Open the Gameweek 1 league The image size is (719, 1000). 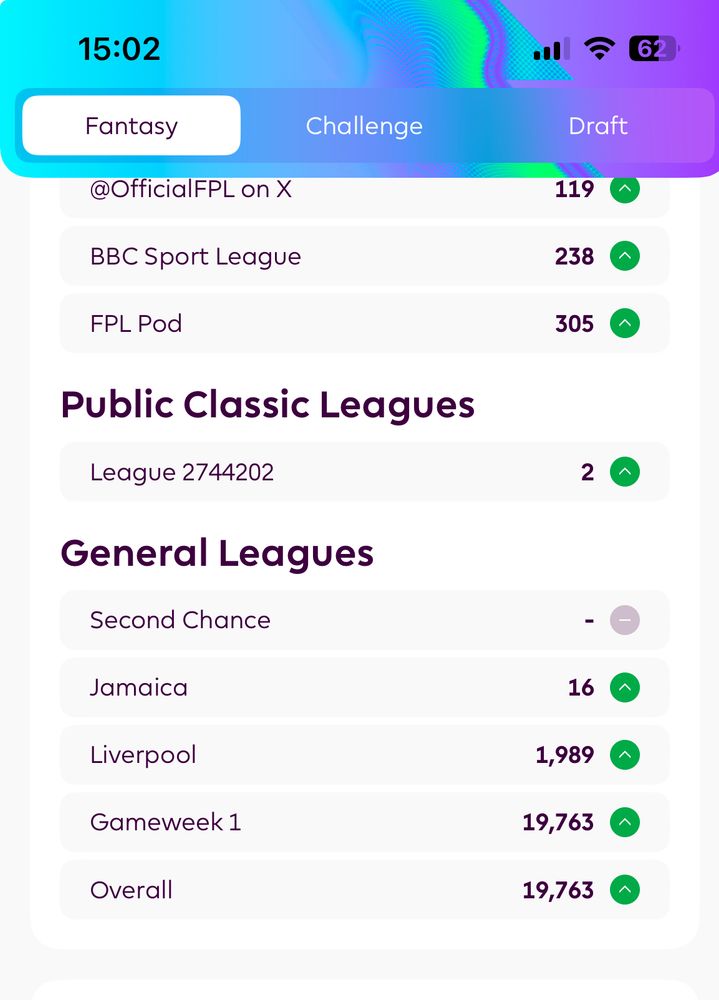pos(364,822)
